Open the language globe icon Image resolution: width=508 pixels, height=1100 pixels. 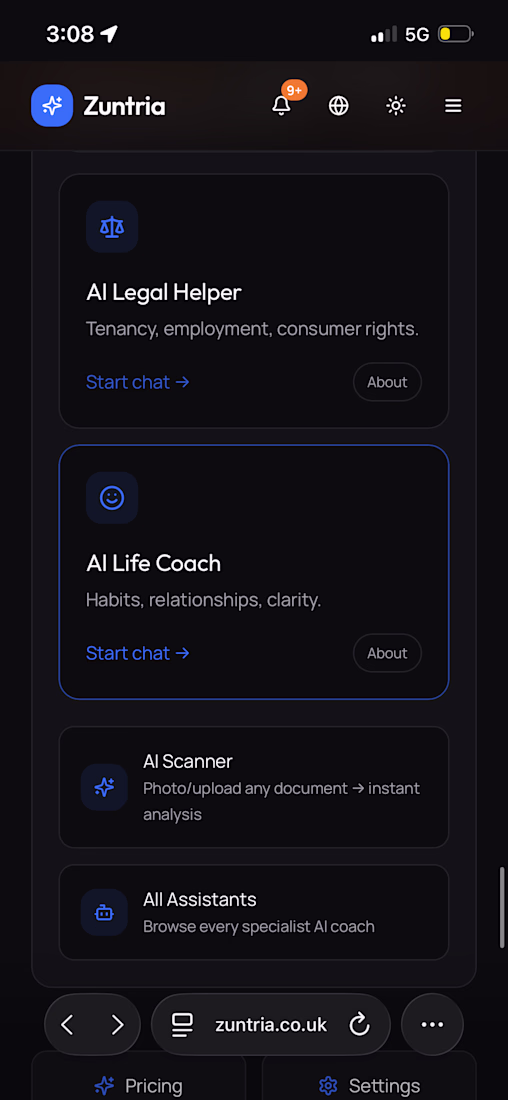[x=339, y=105]
